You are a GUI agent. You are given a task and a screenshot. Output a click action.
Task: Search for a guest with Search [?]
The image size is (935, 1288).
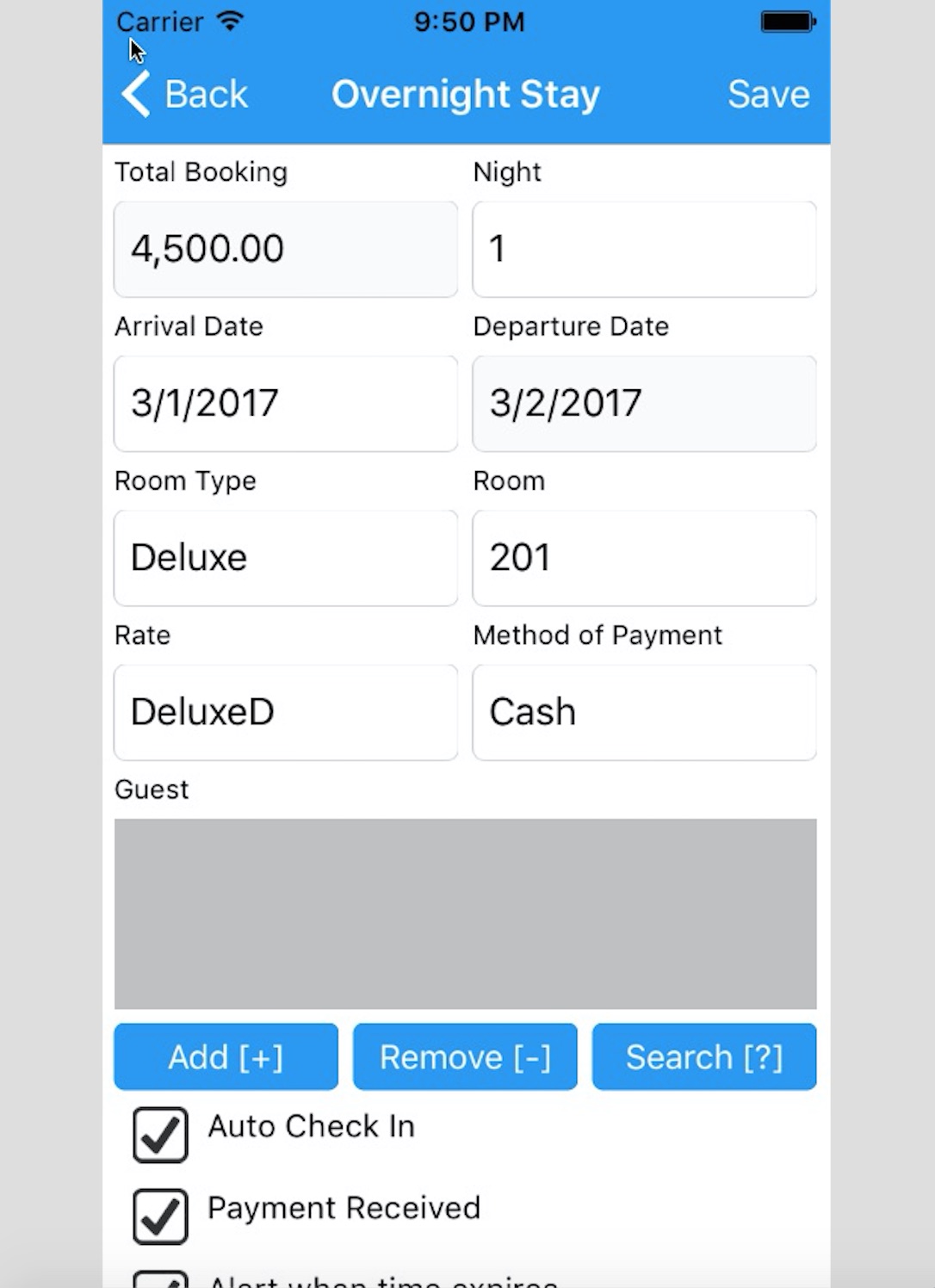tap(703, 1056)
